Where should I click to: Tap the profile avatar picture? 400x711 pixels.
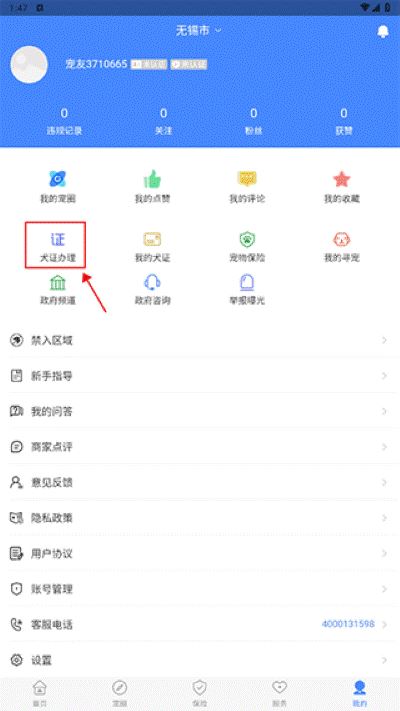29,64
